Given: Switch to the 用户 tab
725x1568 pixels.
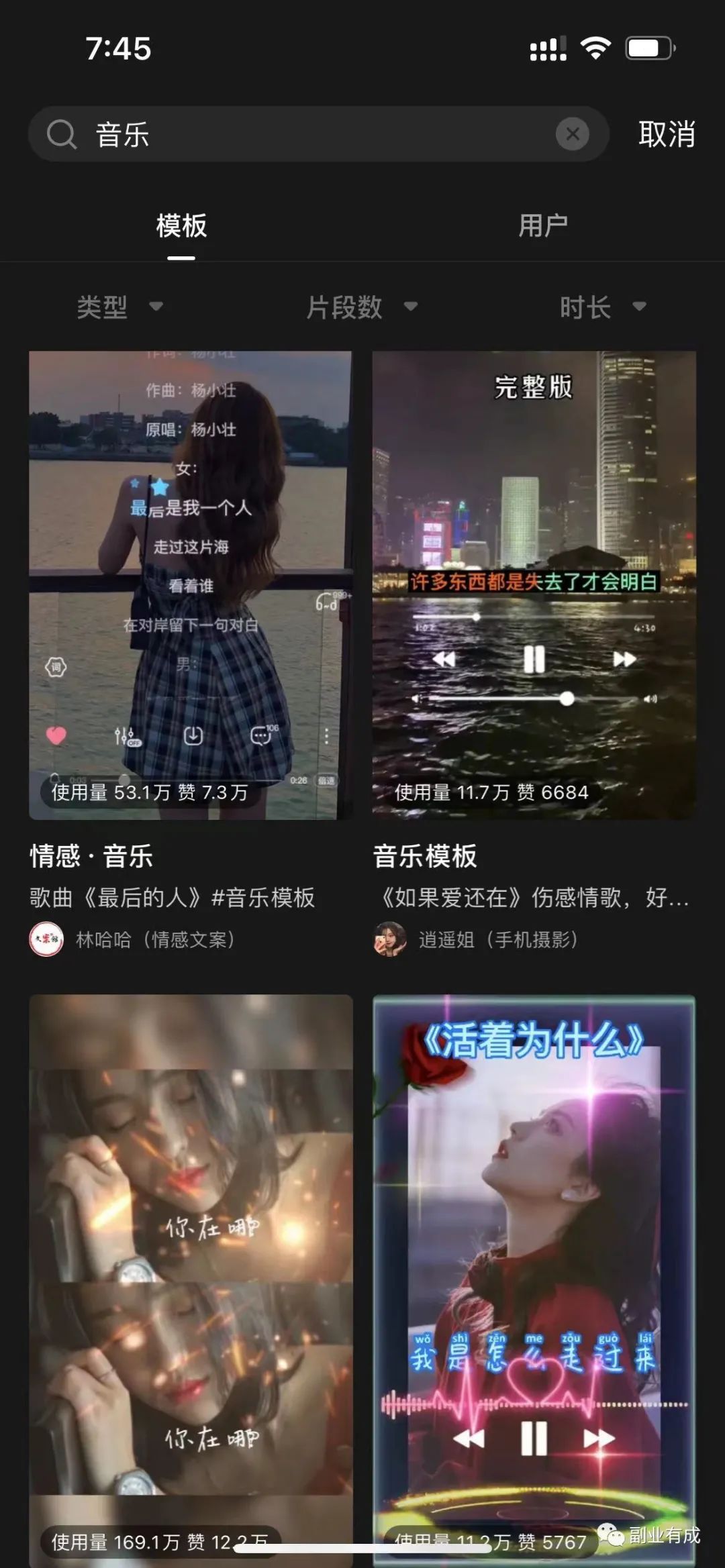Looking at the screenshot, I should (x=544, y=226).
